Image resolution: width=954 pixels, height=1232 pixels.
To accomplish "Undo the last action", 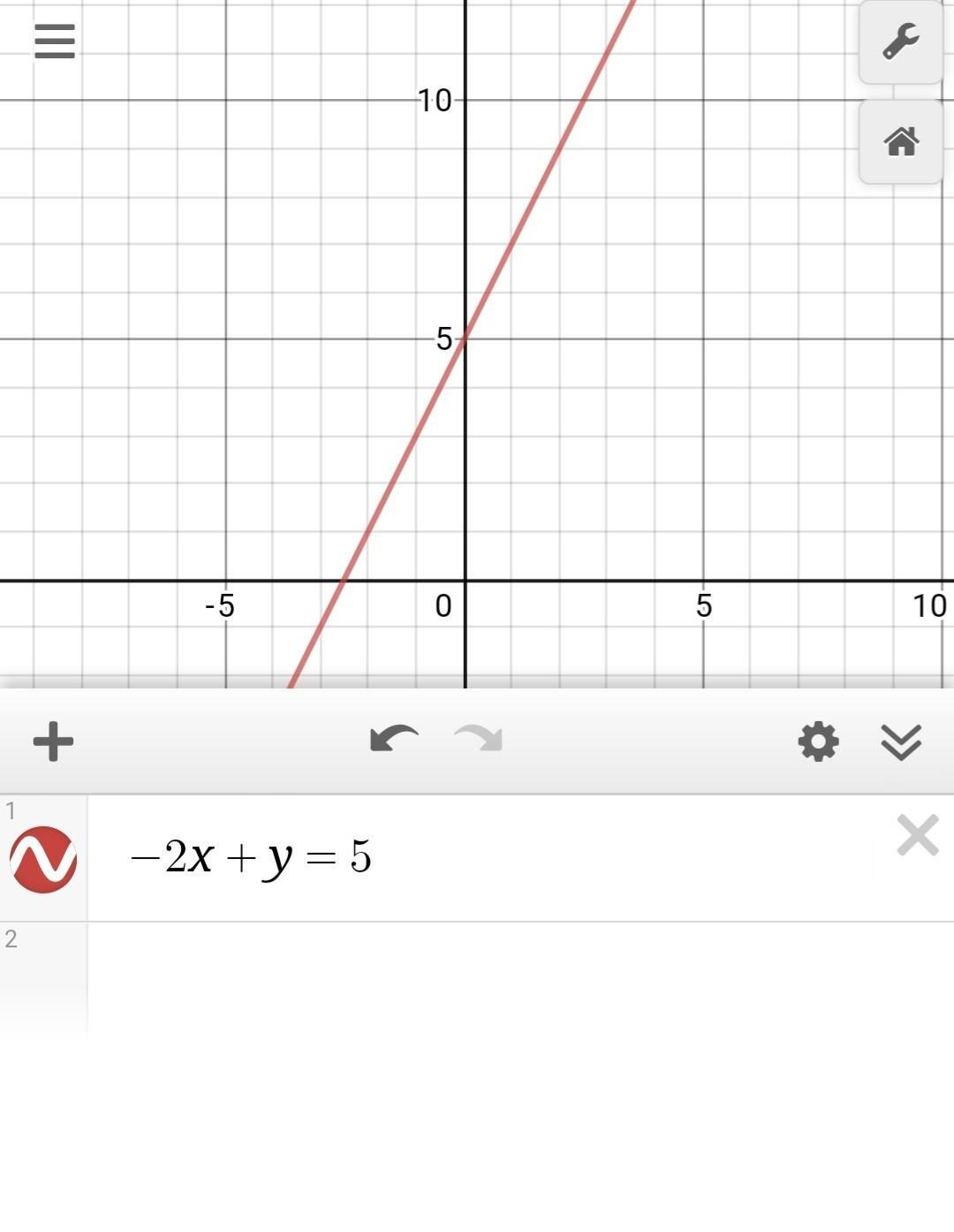I will pos(393,739).
